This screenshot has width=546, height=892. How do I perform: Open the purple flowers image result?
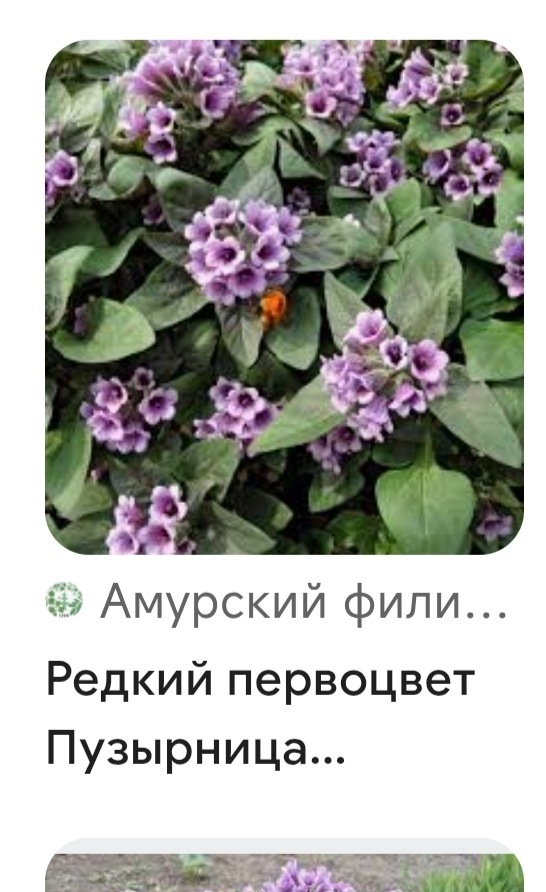pos(284,297)
